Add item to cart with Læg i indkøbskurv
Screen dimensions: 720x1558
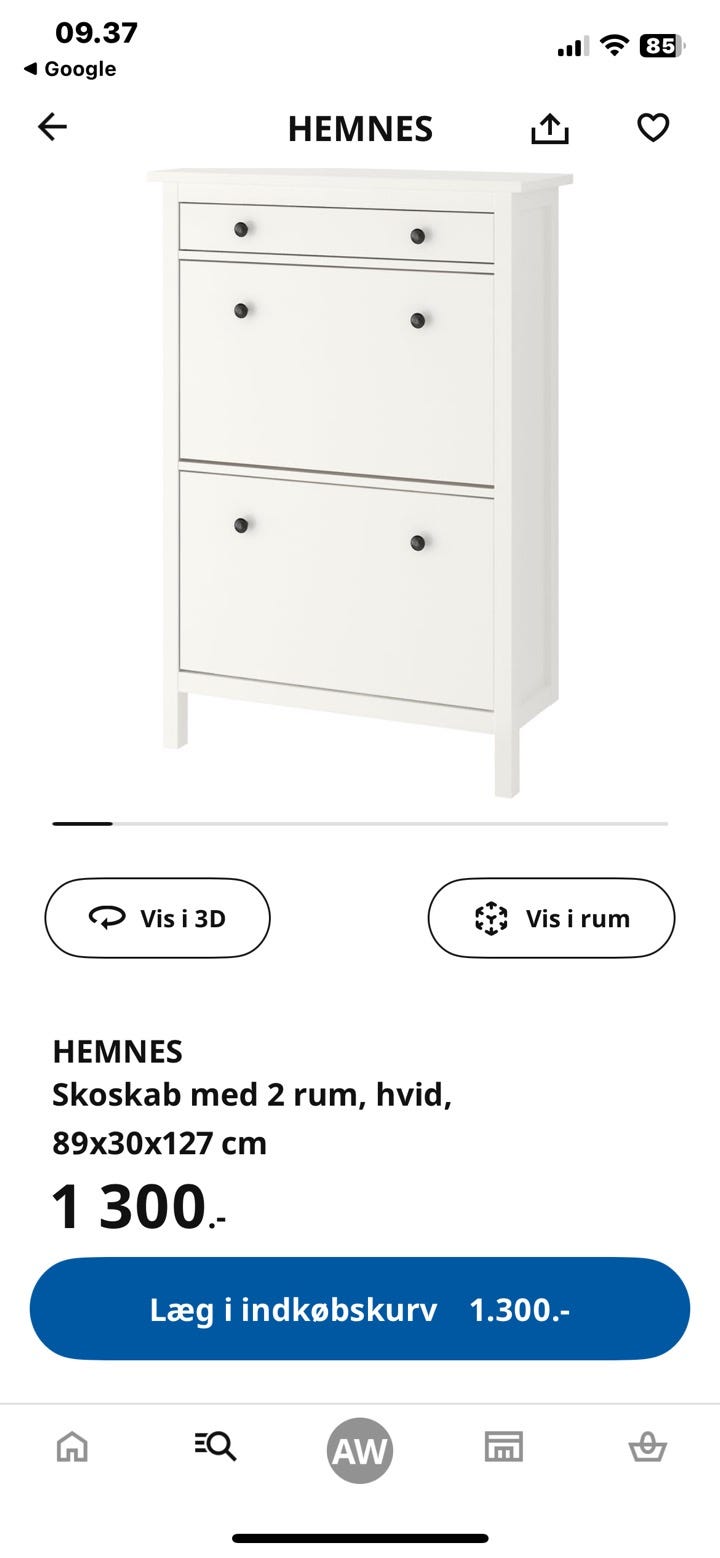[360, 1308]
